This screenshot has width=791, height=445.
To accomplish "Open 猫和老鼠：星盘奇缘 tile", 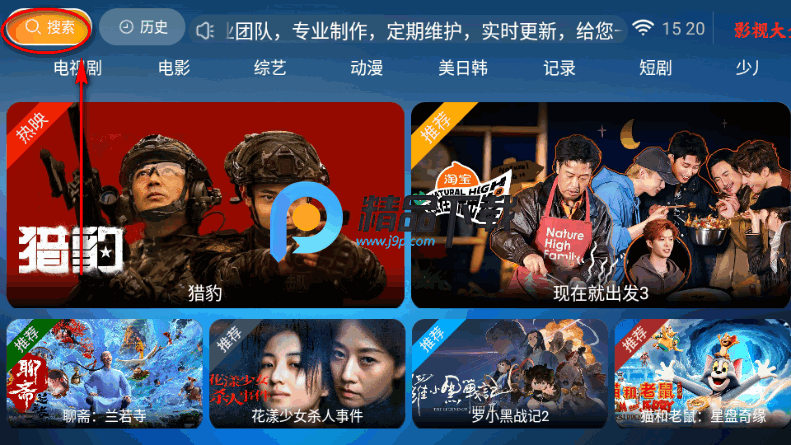I will tap(702, 374).
